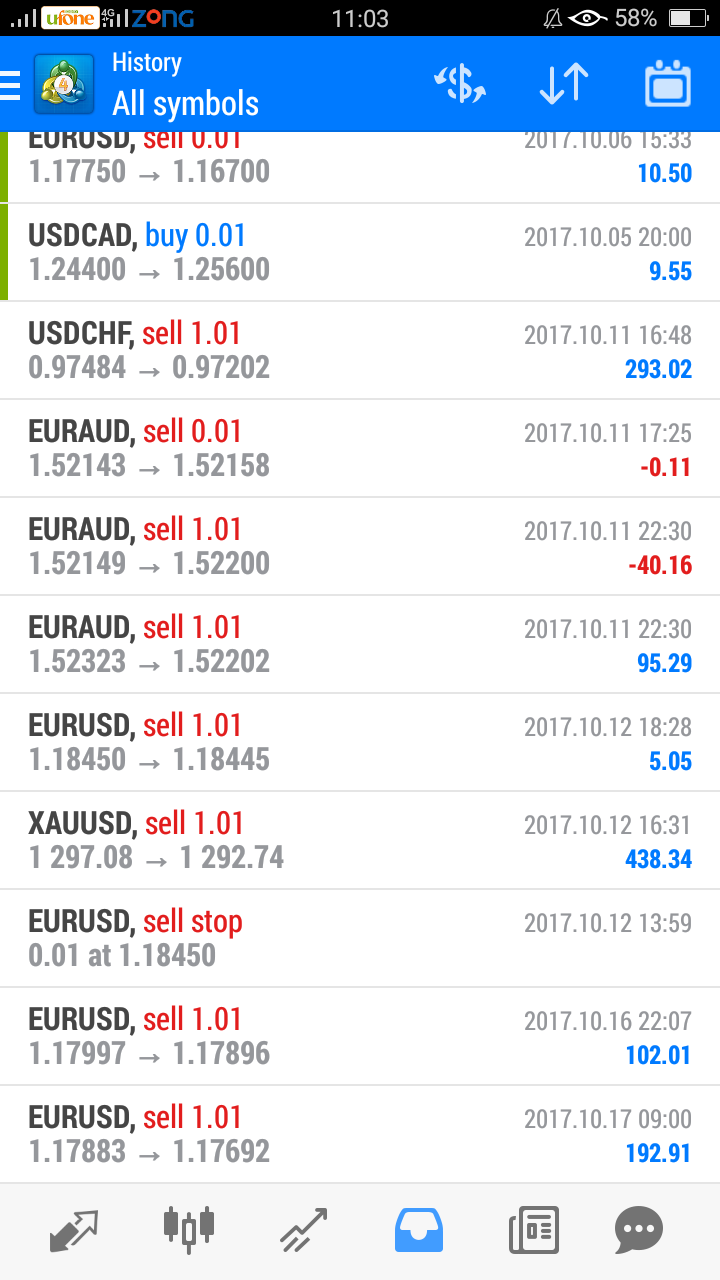The image size is (720, 1280).
Task: Select the EURUSD sell stop order
Action: pyautogui.click(x=360, y=939)
